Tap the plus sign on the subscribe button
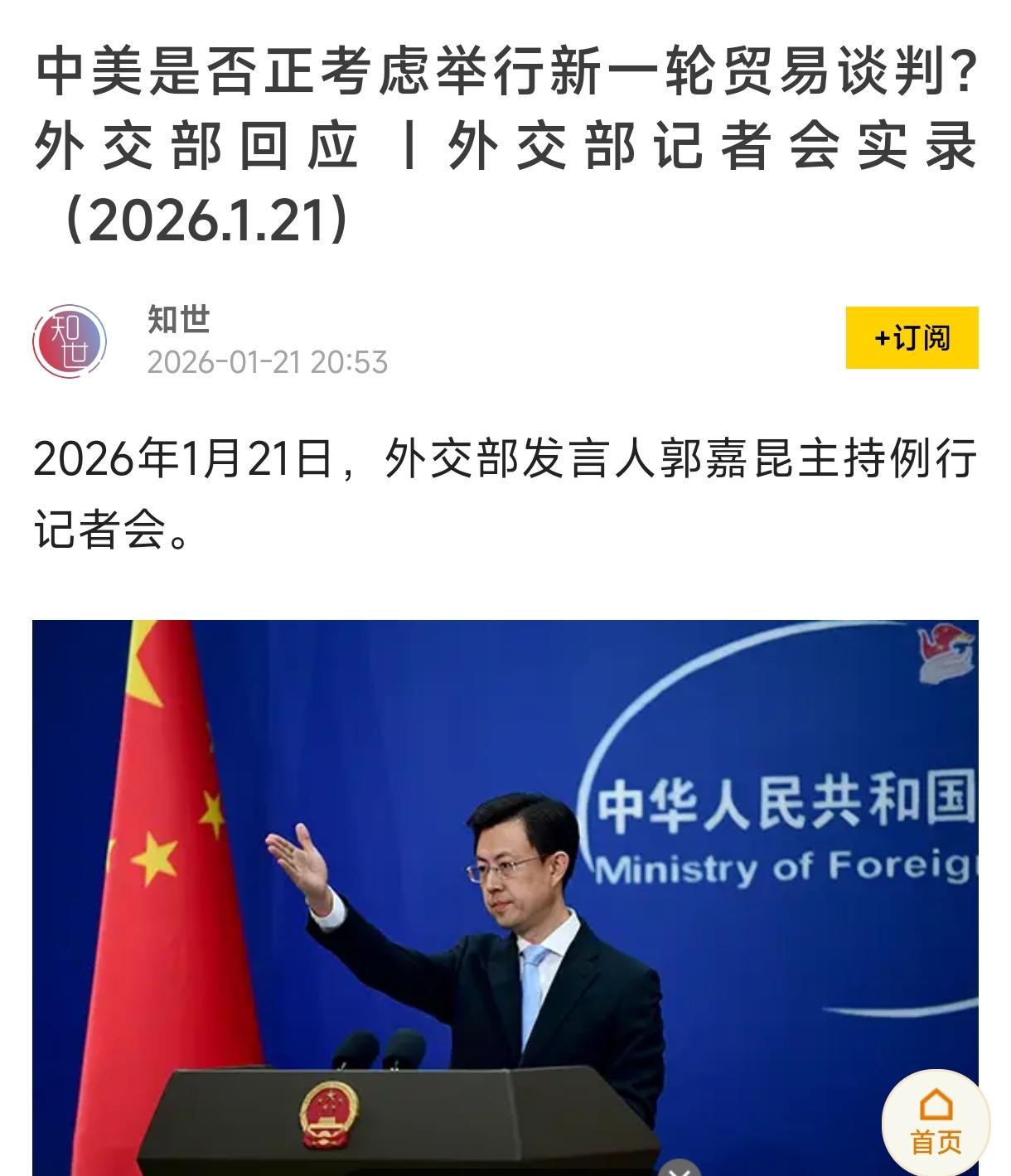 pyautogui.click(x=883, y=336)
